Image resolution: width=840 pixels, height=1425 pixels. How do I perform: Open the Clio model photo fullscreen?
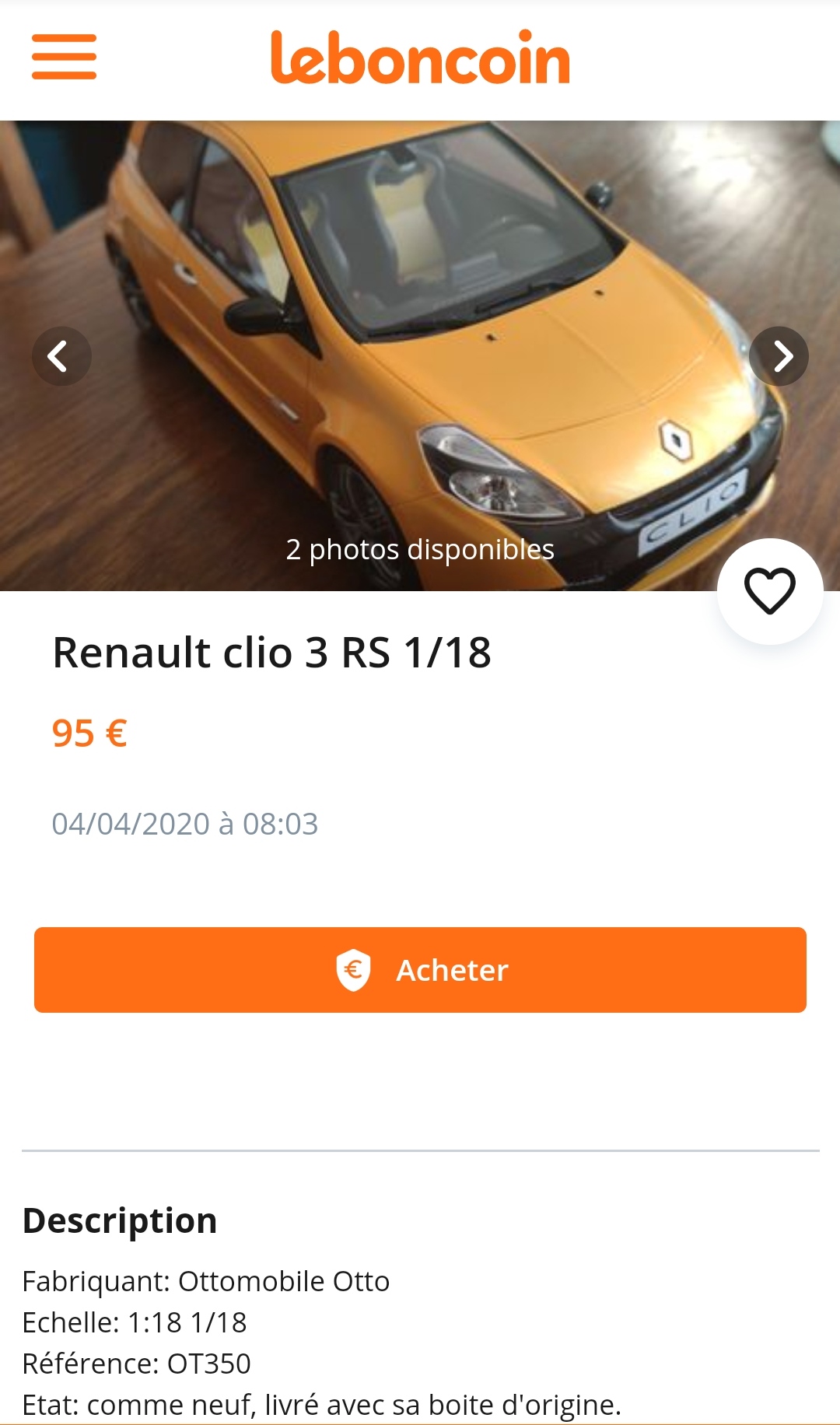click(420, 355)
